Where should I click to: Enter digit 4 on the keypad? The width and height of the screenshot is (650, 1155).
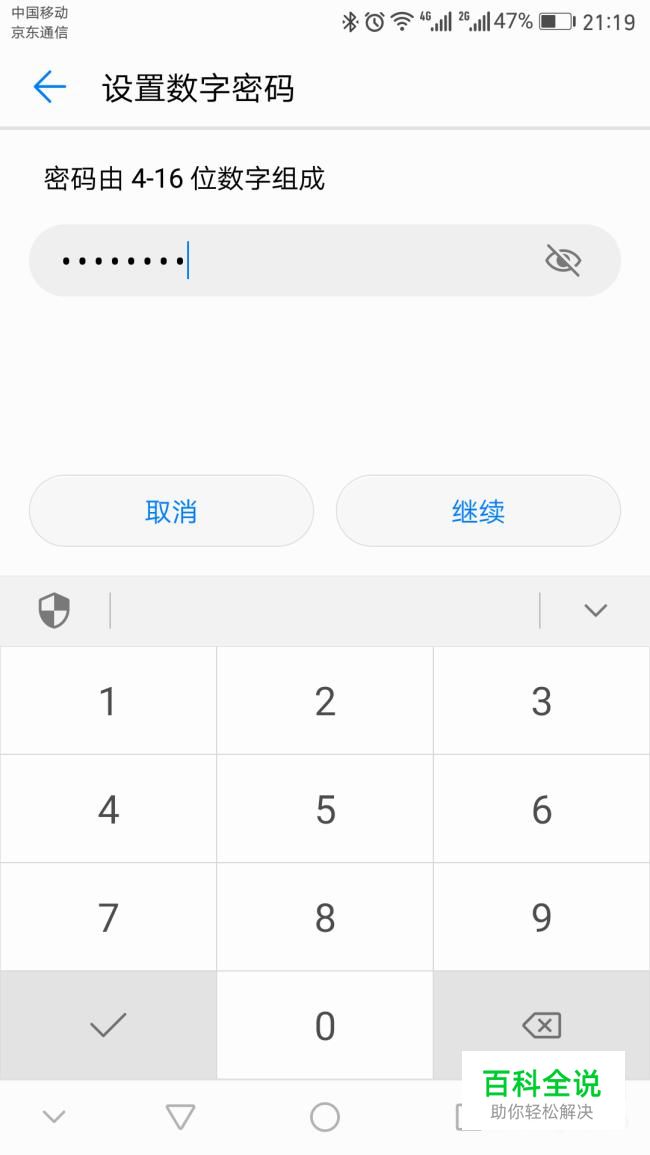pos(108,809)
